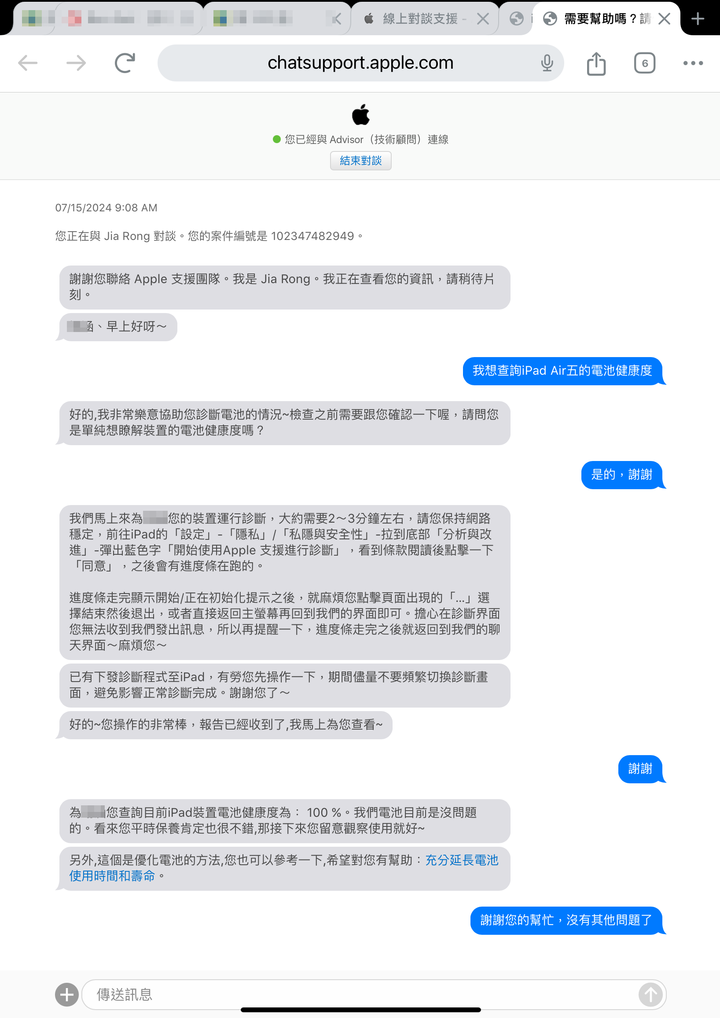Close the 需要幫助嗎 tab
This screenshot has height=1018, width=720.
[x=664, y=19]
